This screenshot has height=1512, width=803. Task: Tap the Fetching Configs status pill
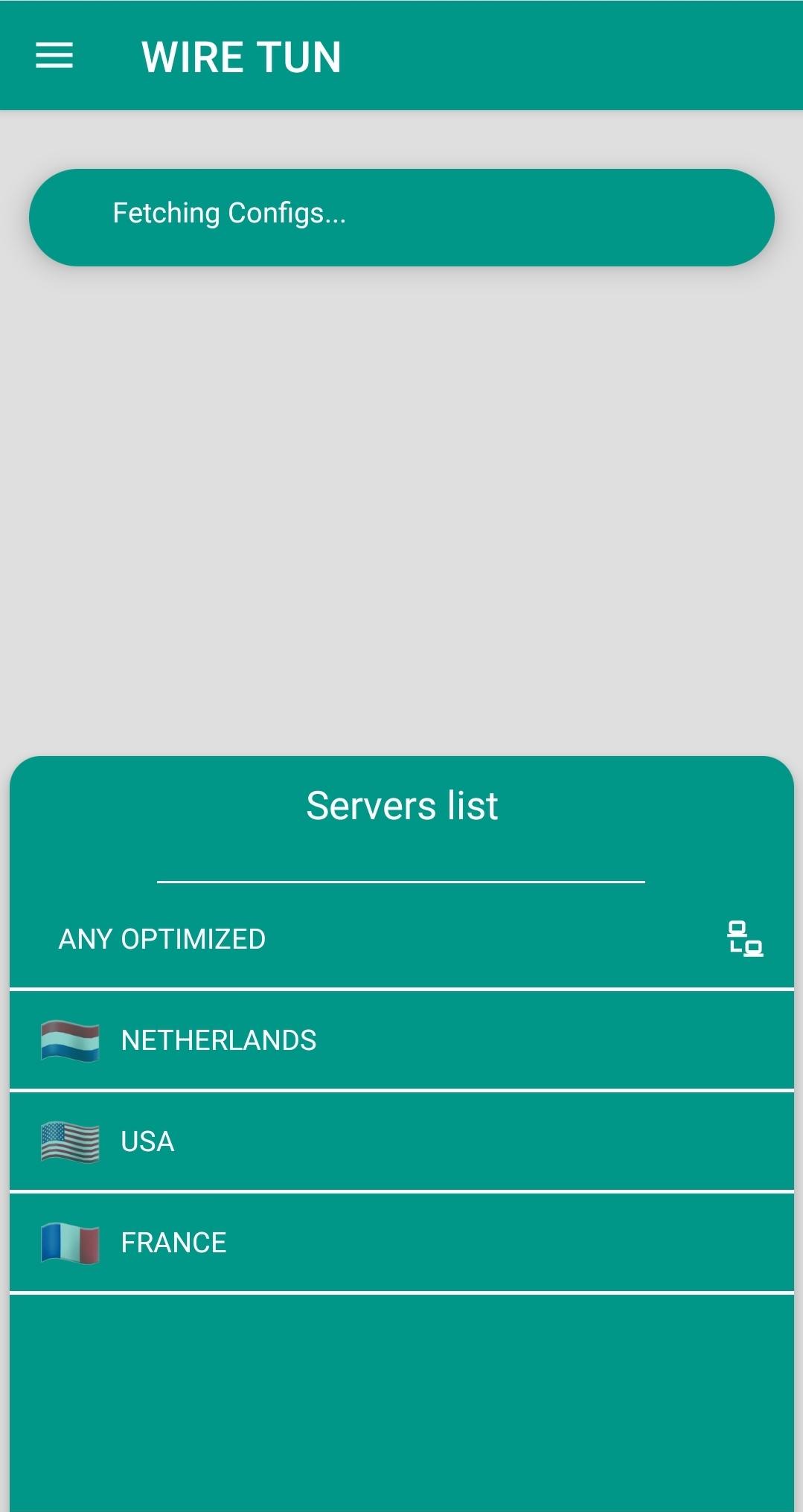(402, 216)
